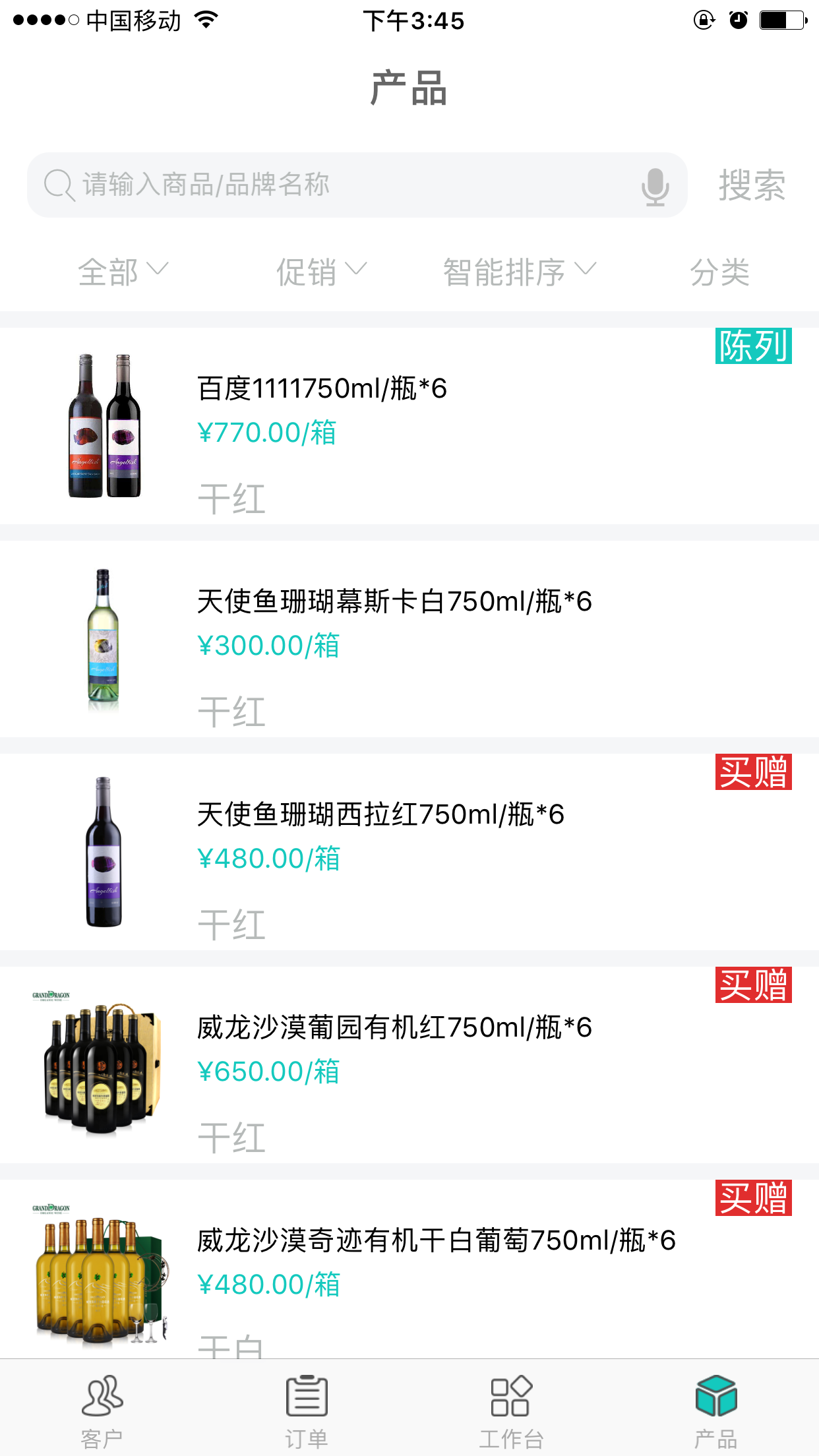Tap the voice search microphone icon
819x1456 pixels.
point(655,186)
